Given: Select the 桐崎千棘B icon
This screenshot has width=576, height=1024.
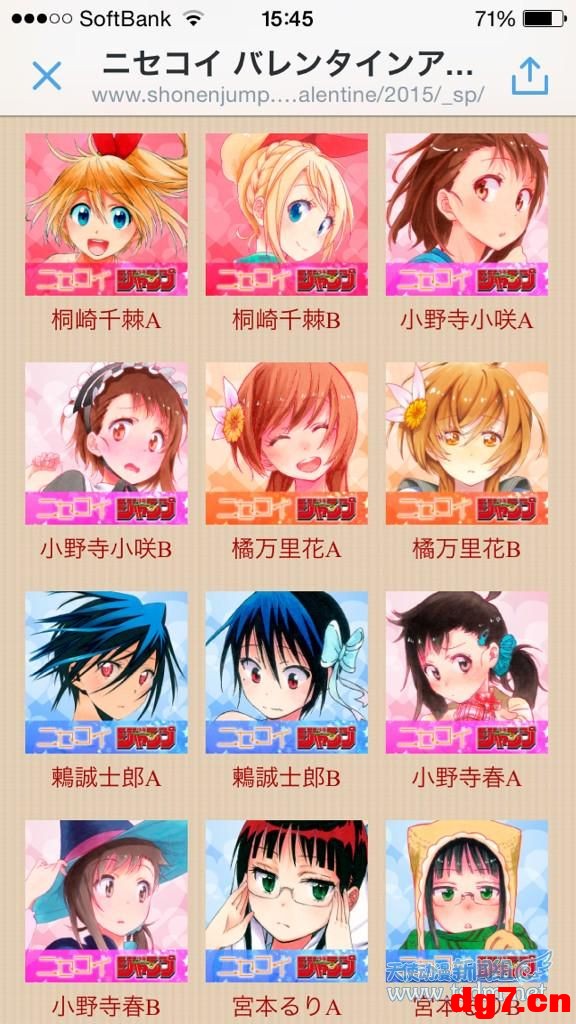Looking at the screenshot, I should coord(287,214).
